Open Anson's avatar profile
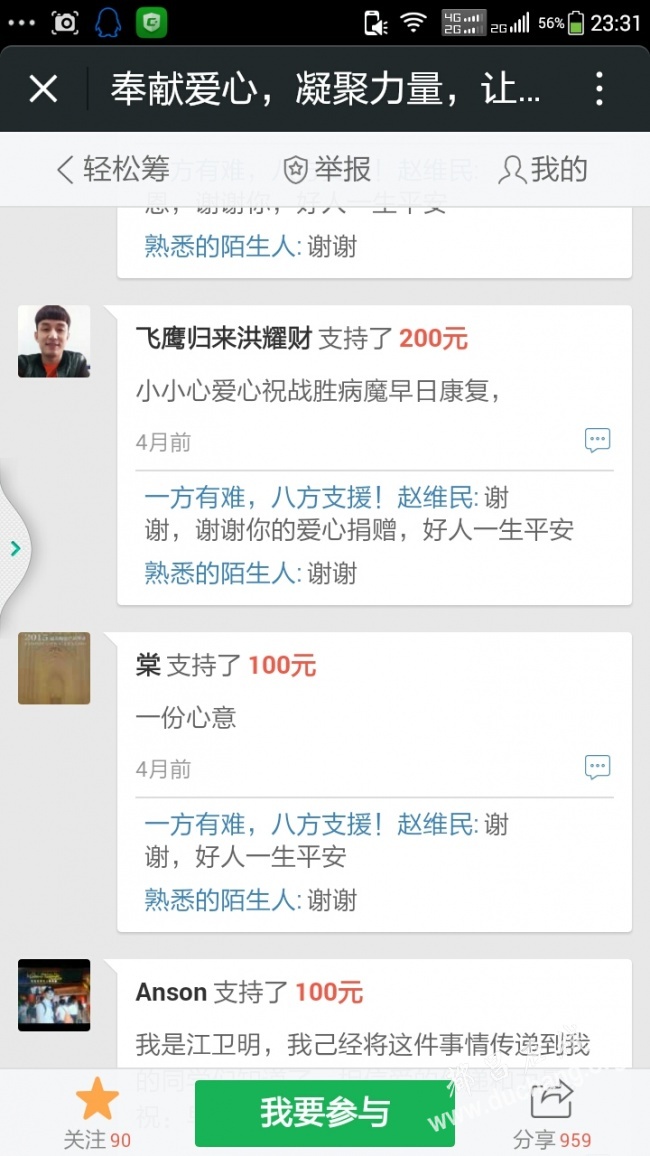The height and width of the screenshot is (1156, 650). (x=54, y=995)
